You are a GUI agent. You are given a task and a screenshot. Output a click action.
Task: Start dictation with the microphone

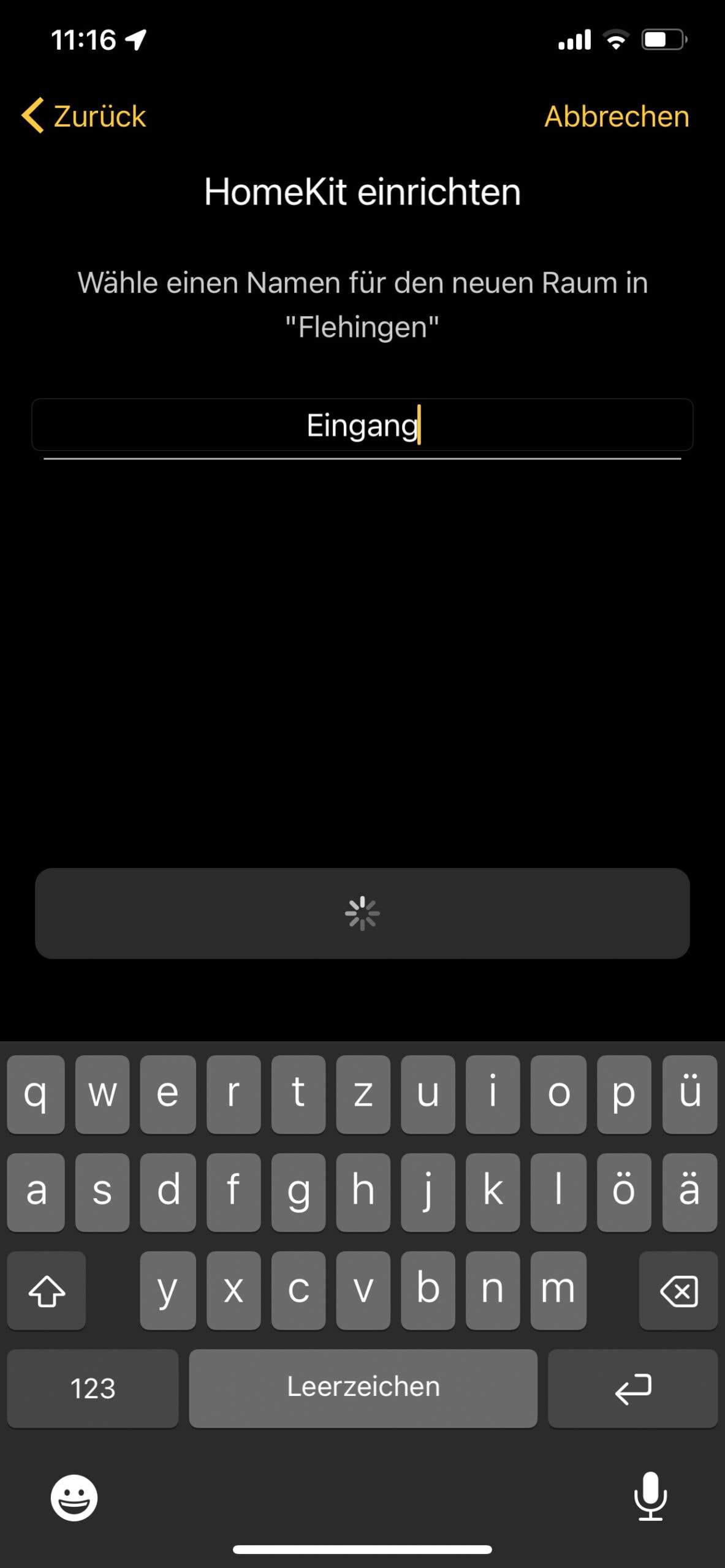(x=650, y=1496)
